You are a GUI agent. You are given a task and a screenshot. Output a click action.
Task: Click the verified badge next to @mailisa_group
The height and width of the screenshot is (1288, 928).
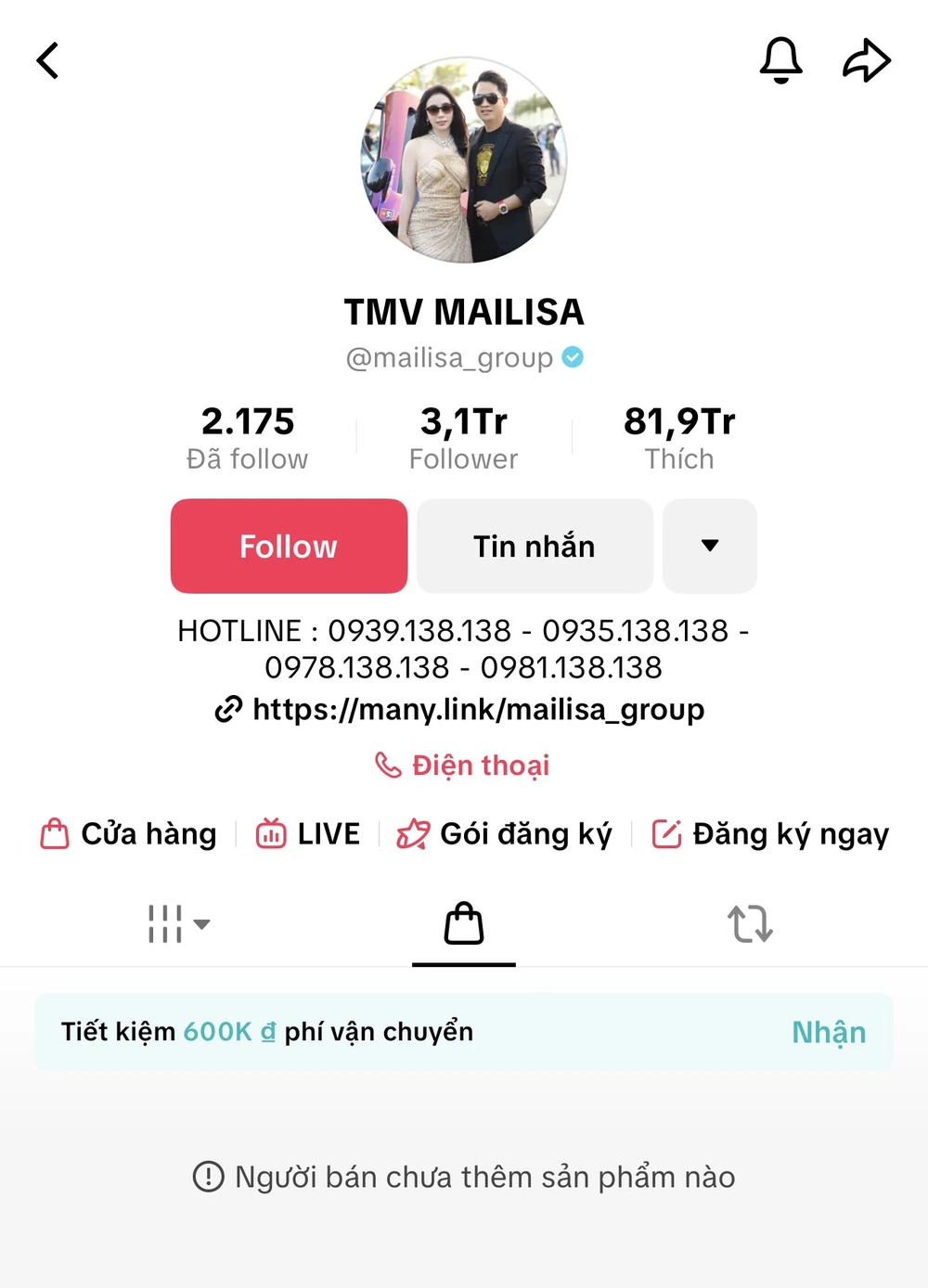coord(572,356)
